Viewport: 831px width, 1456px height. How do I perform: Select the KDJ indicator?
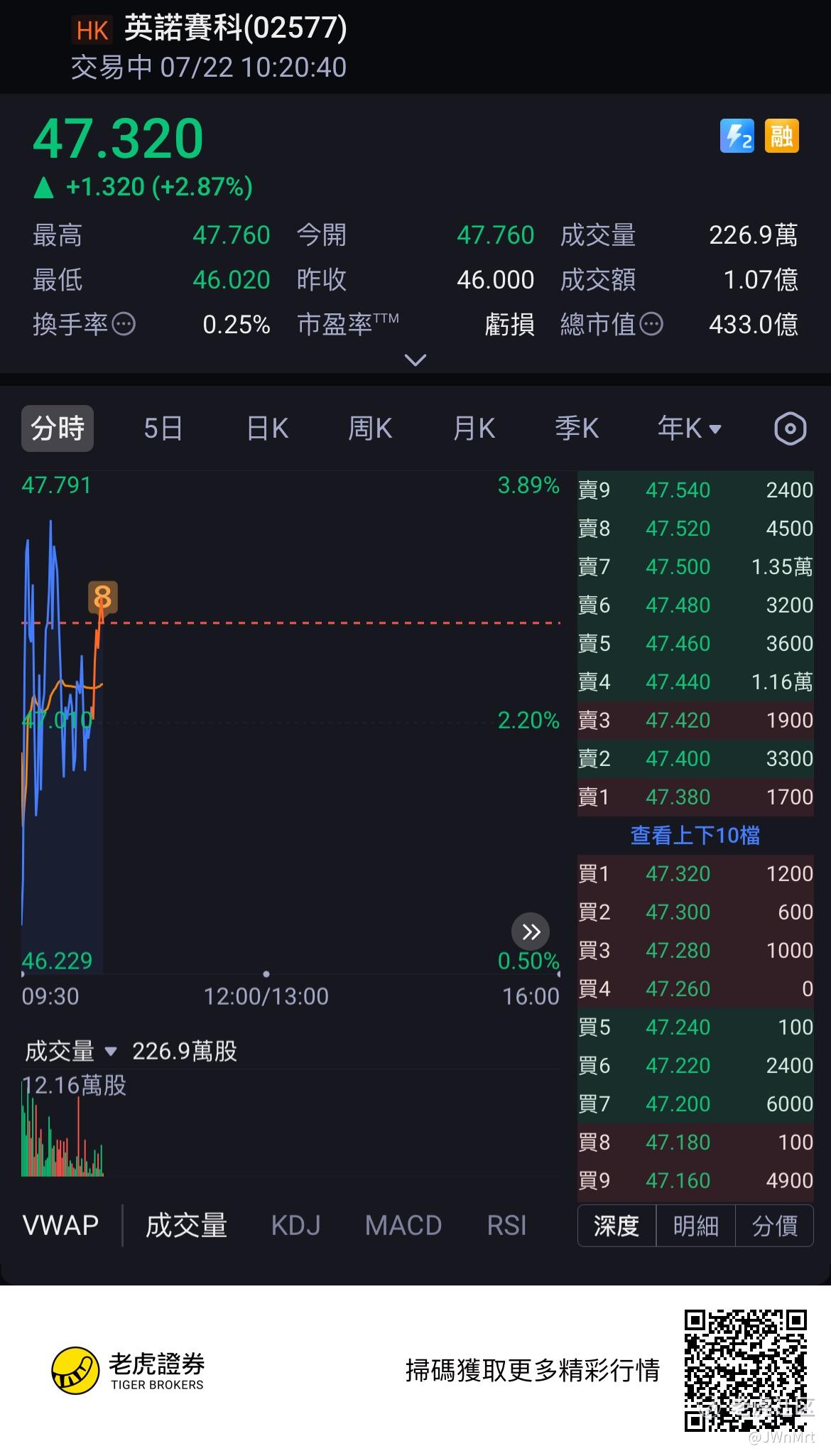point(296,1226)
